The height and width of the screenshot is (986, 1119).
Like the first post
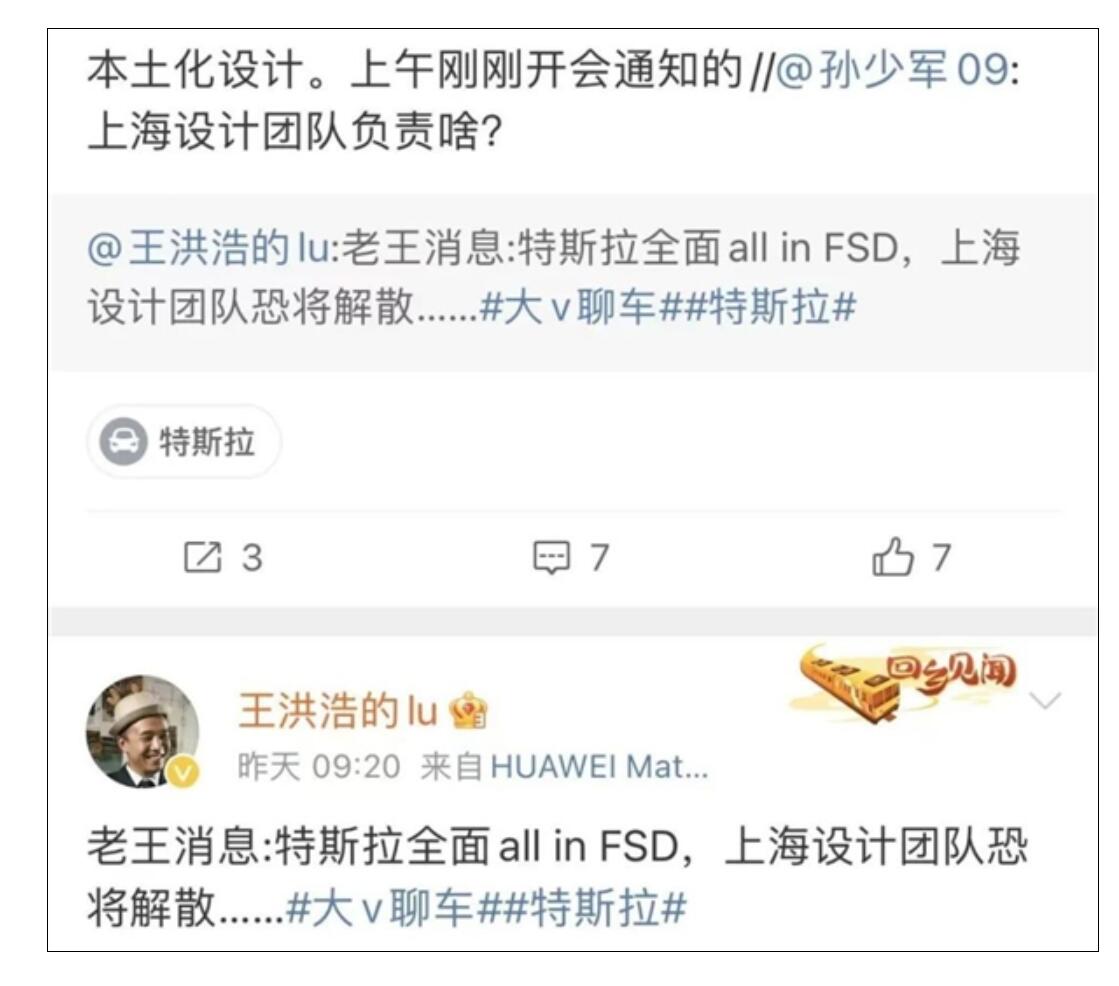pyautogui.click(x=912, y=558)
